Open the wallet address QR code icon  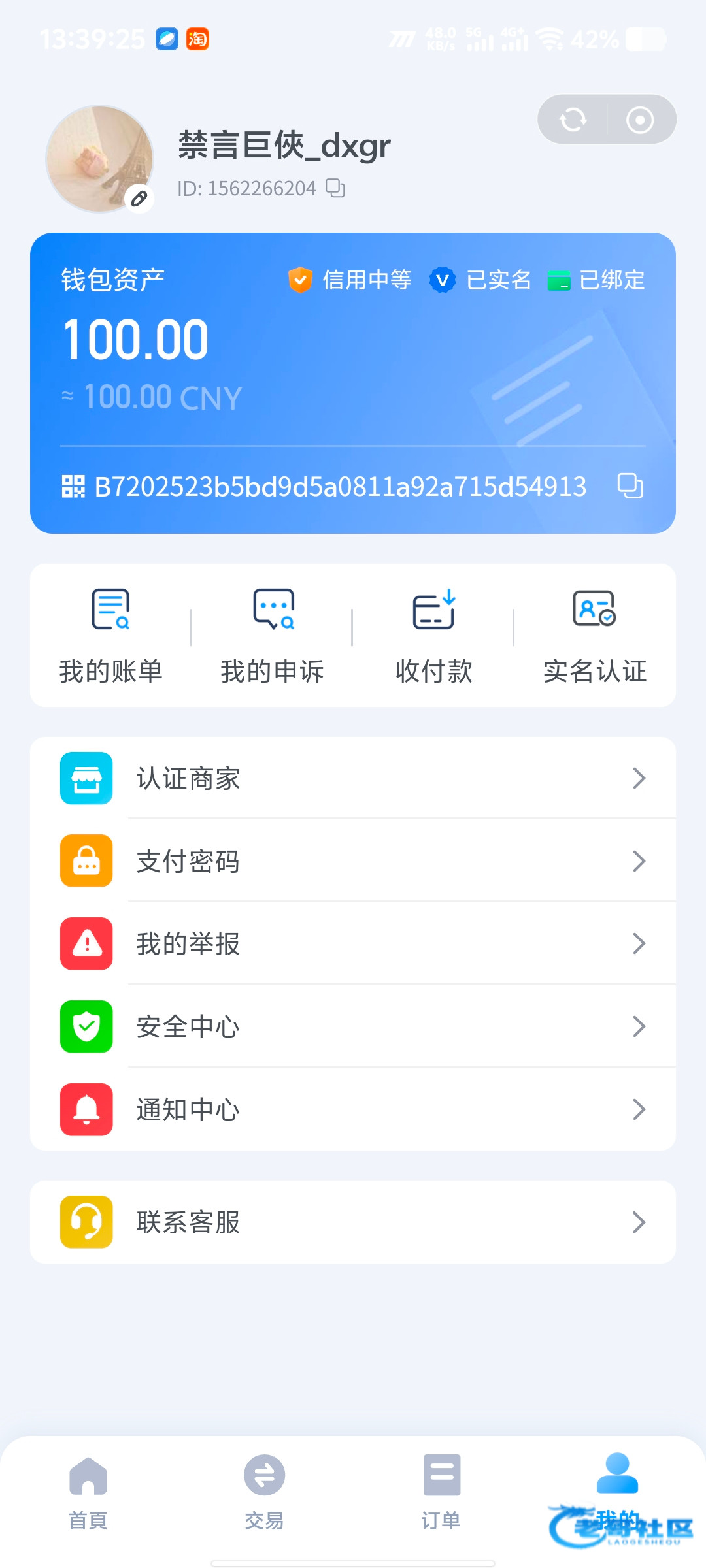(x=73, y=486)
